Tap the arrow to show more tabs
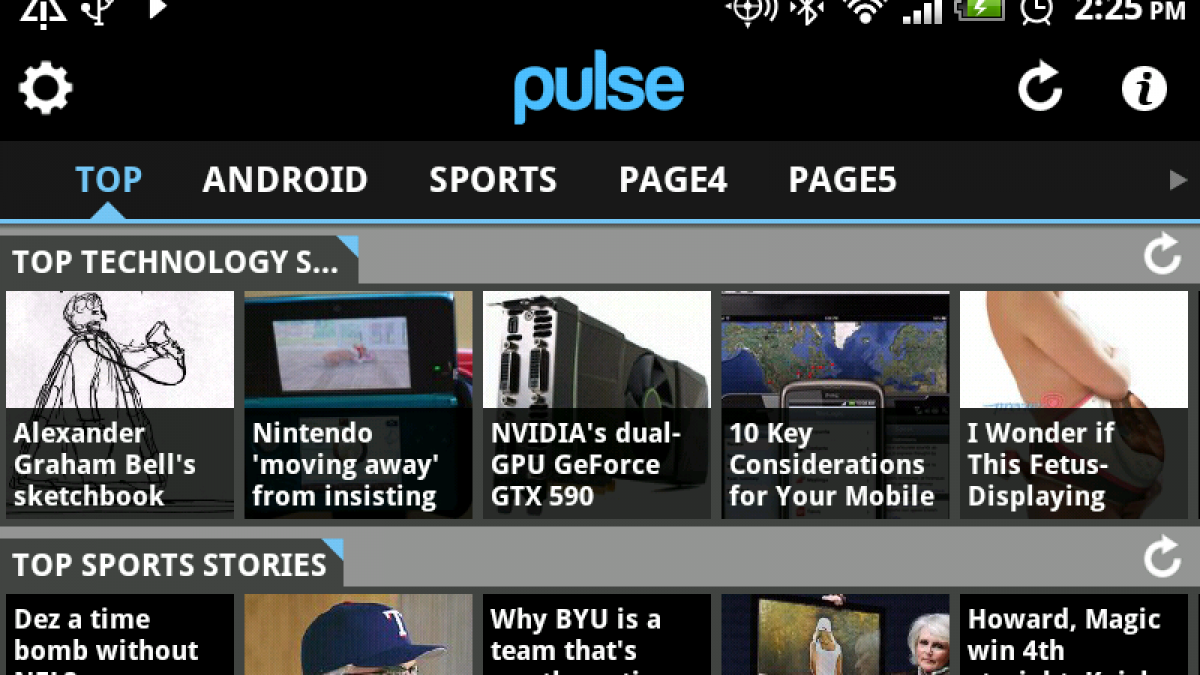Screen dimensions: 1200x675 pyautogui.click(x=1178, y=180)
